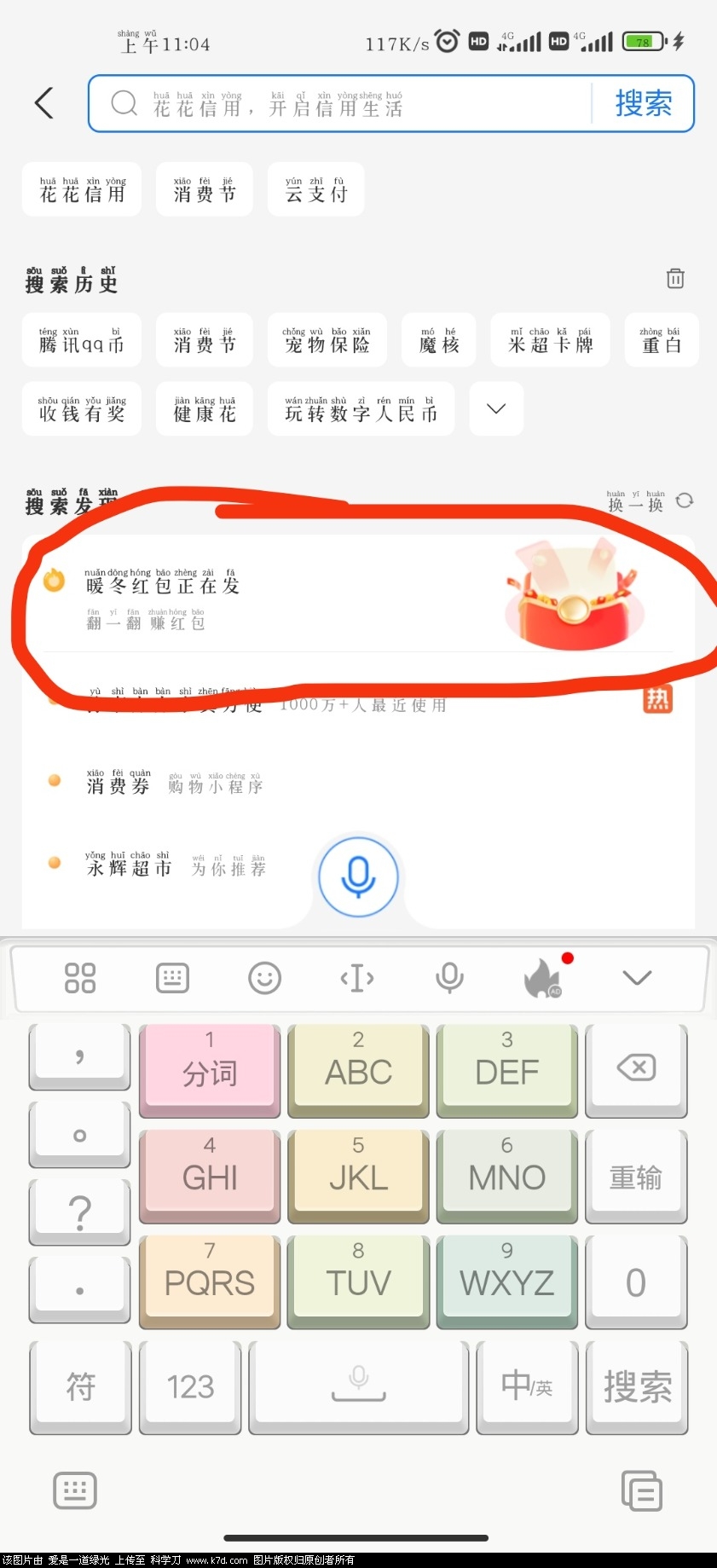Viewport: 717px width, 1568px height.
Task: Tap the search field with 花花信用 hint
Action: (341, 104)
